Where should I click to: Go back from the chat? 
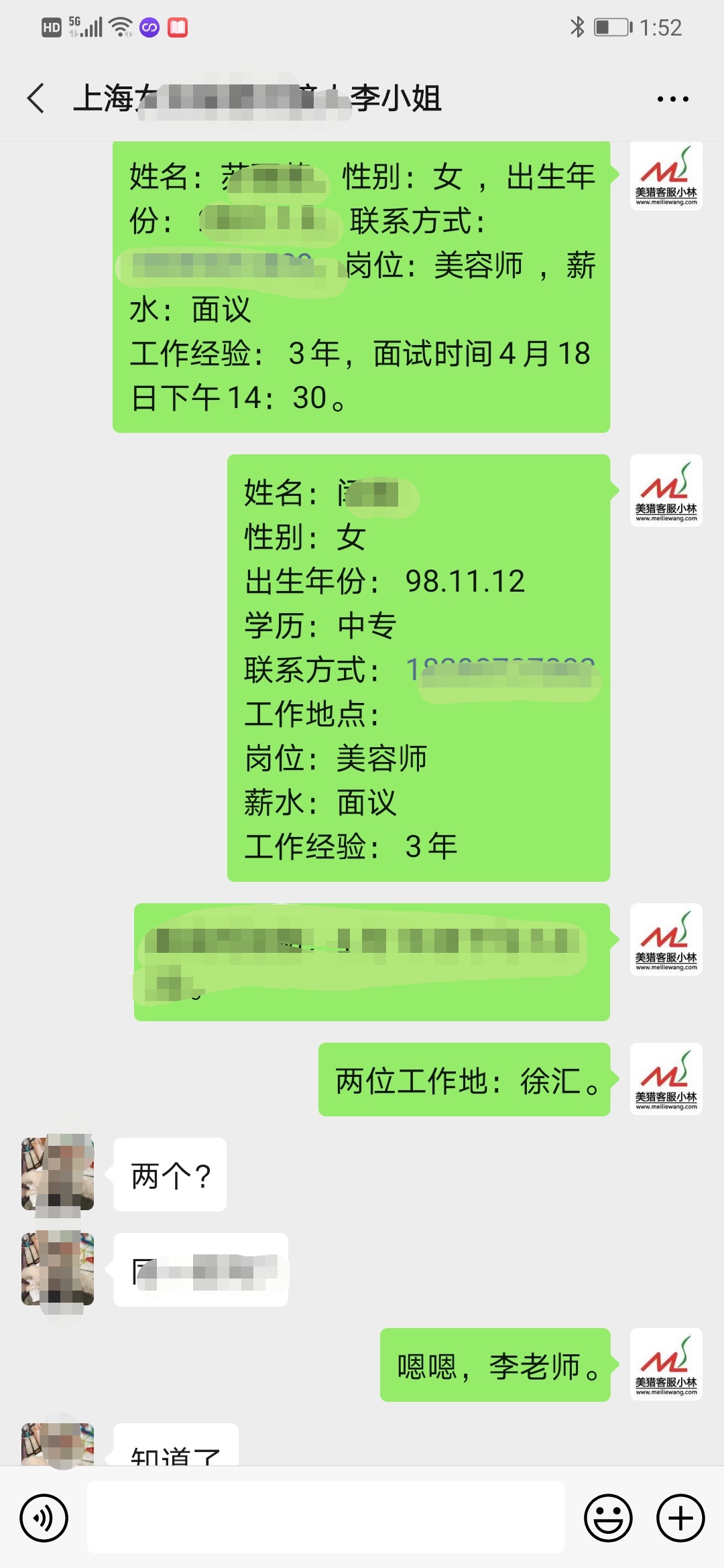[36, 99]
